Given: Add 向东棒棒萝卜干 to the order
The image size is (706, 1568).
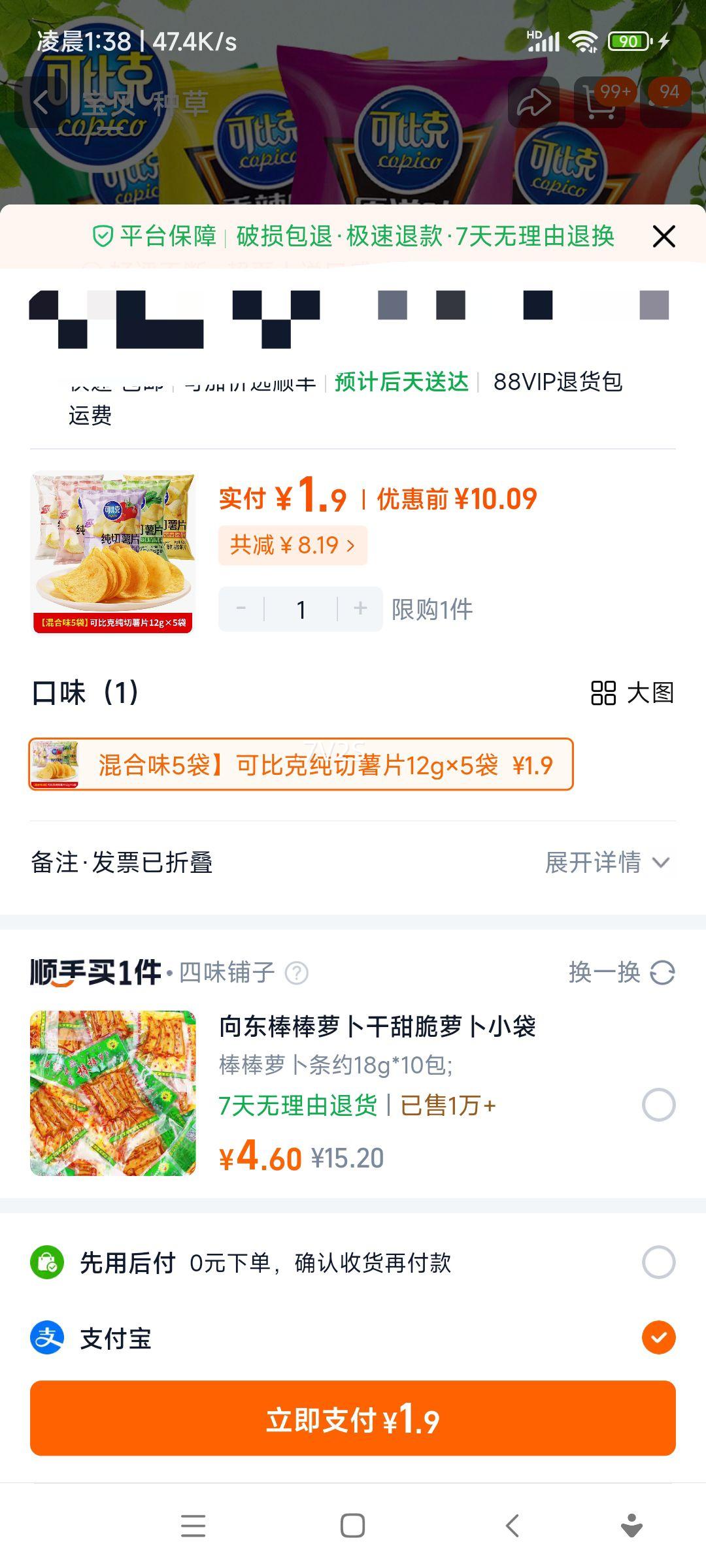Looking at the screenshot, I should 658,1105.
